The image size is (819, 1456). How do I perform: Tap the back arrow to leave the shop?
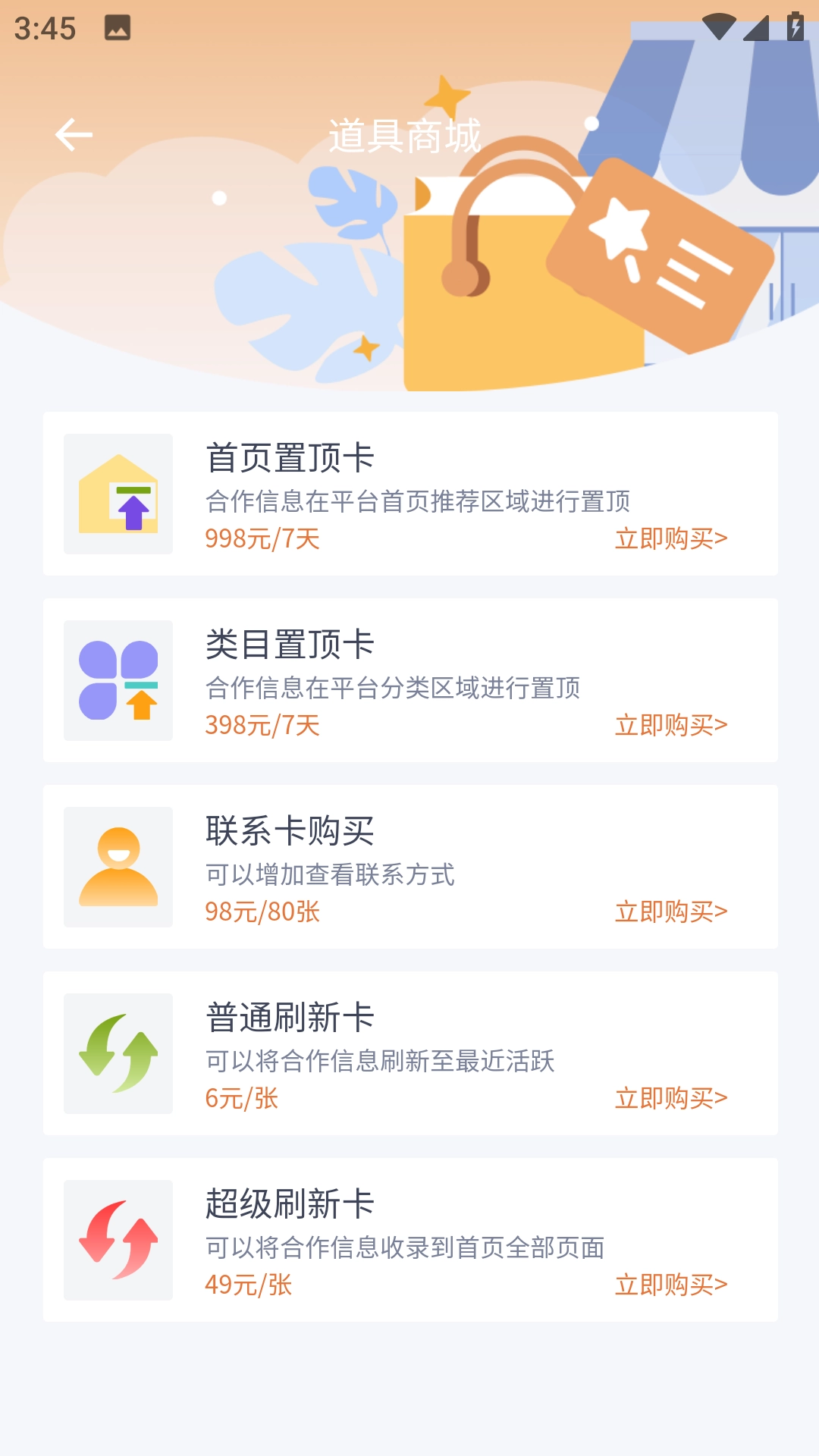(72, 135)
